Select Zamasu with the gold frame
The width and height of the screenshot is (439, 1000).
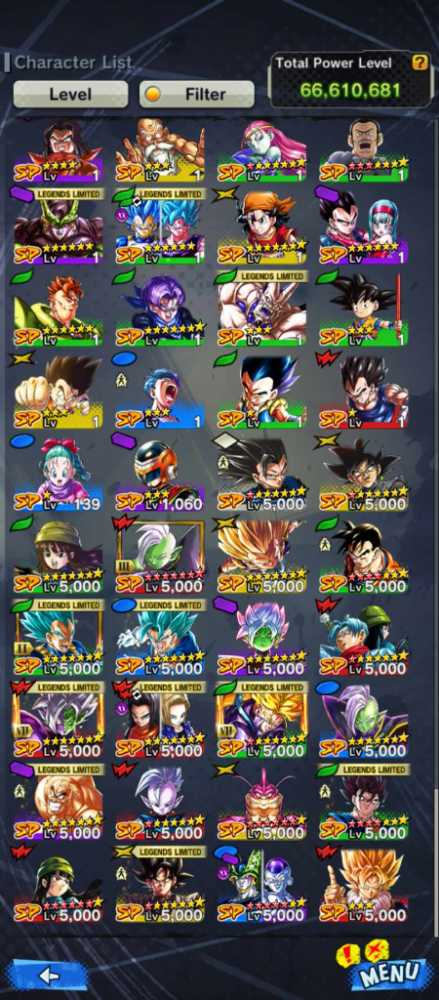click(160, 557)
